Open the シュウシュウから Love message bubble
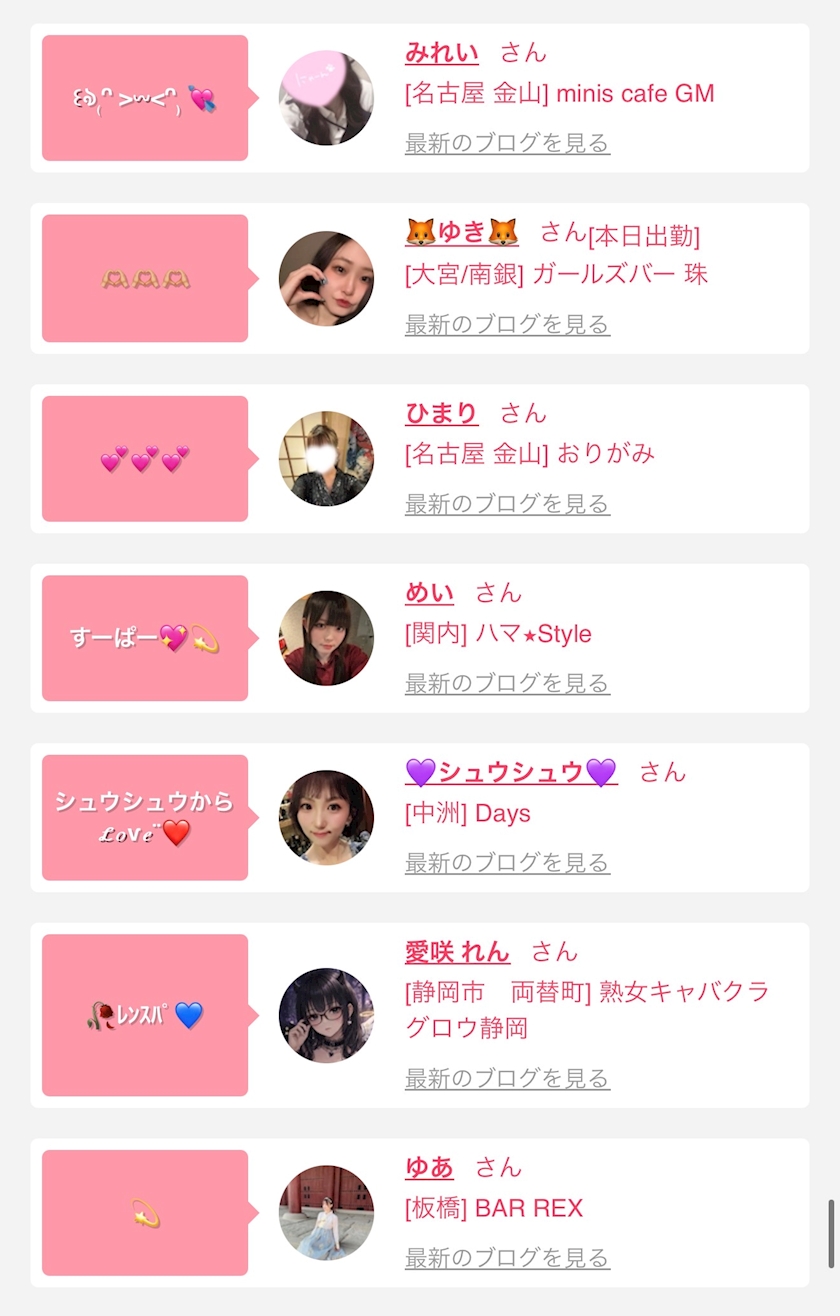This screenshot has width=840, height=1316. pos(145,817)
